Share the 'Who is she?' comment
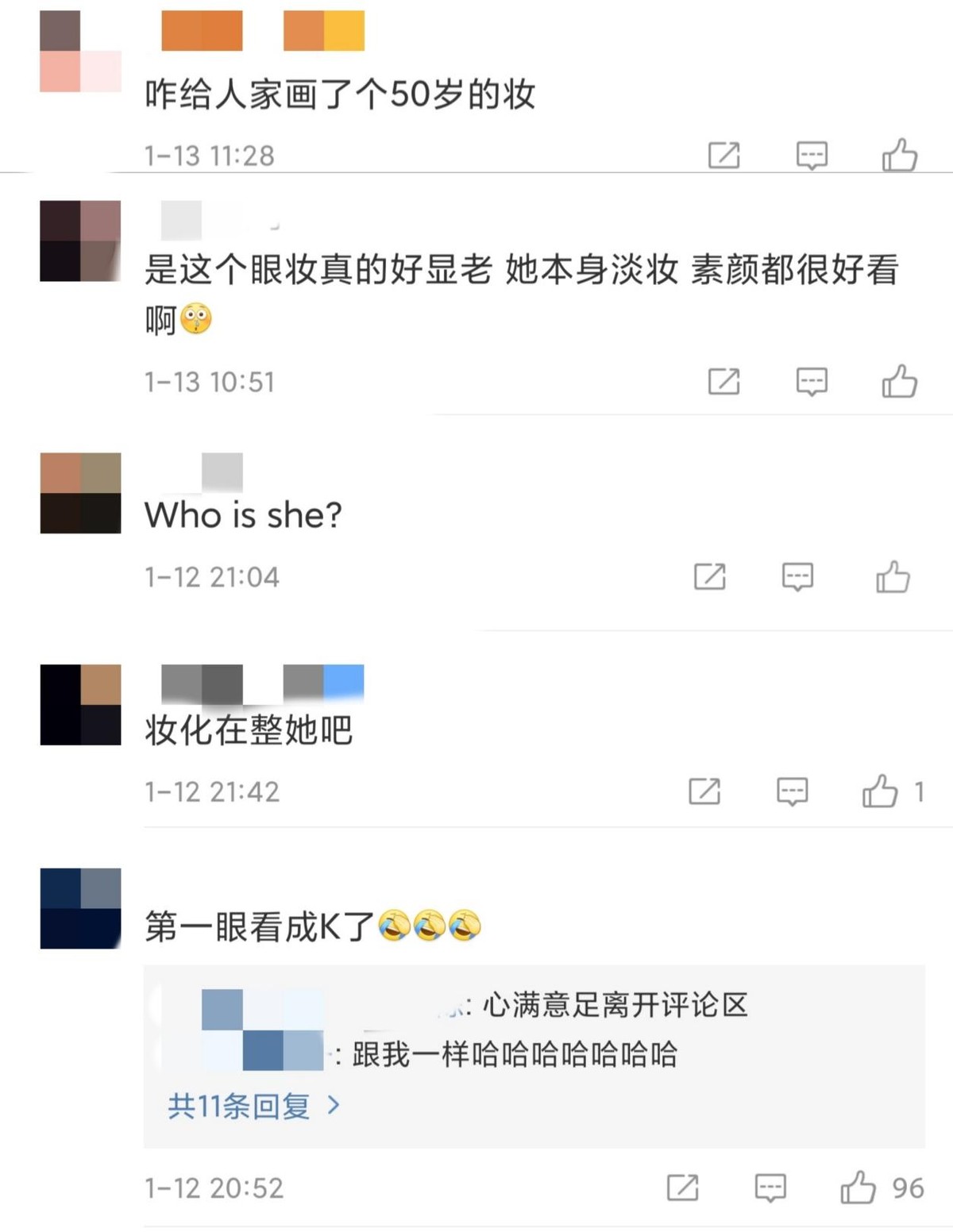This screenshot has height=1232, width=953. (x=709, y=577)
